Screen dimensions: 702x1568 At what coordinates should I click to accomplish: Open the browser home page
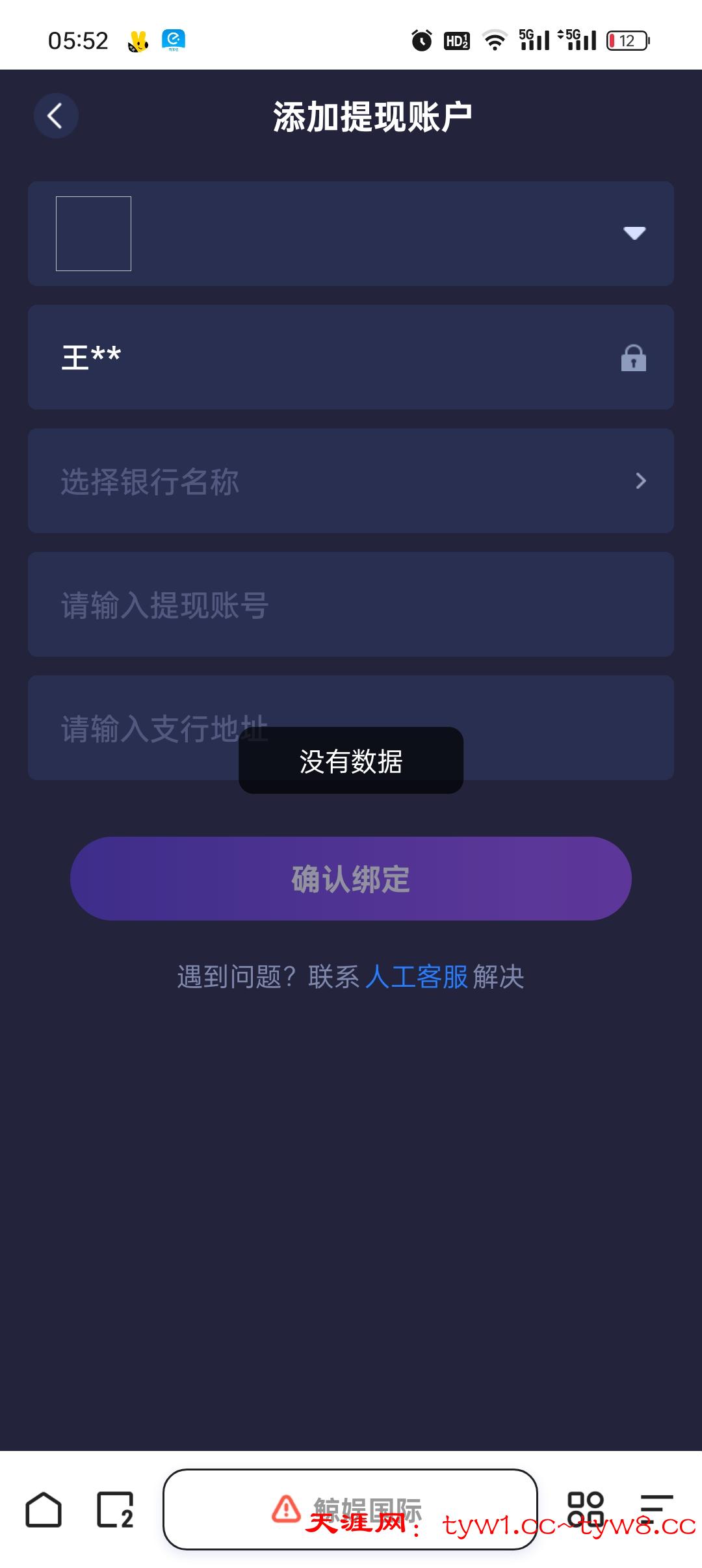point(44,1509)
